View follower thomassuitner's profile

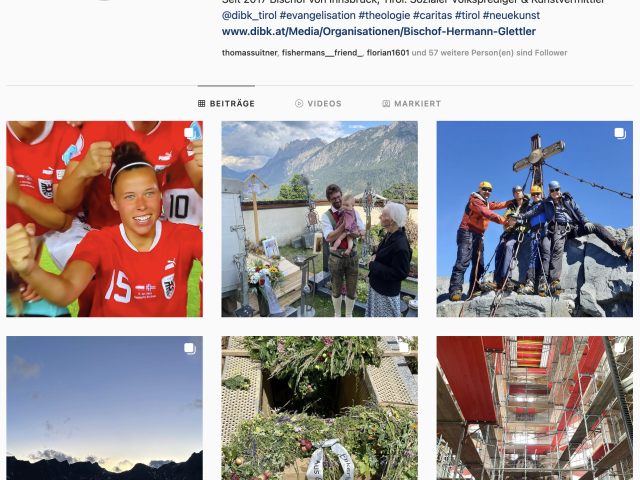point(249,52)
